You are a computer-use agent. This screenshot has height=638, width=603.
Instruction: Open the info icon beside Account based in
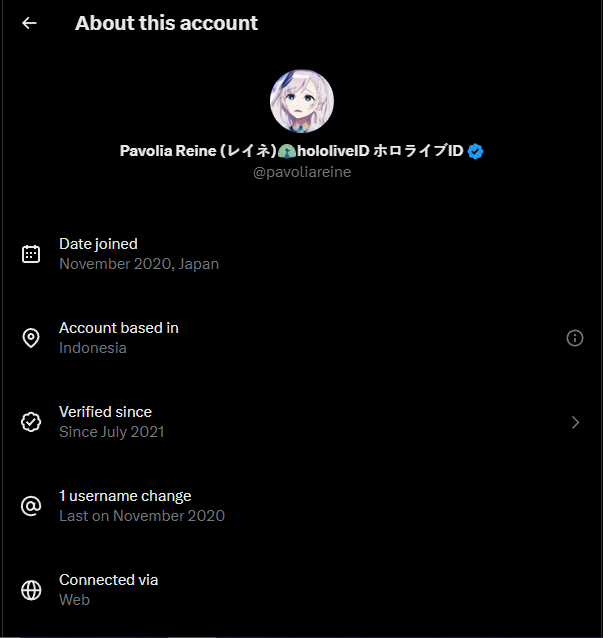coord(574,338)
